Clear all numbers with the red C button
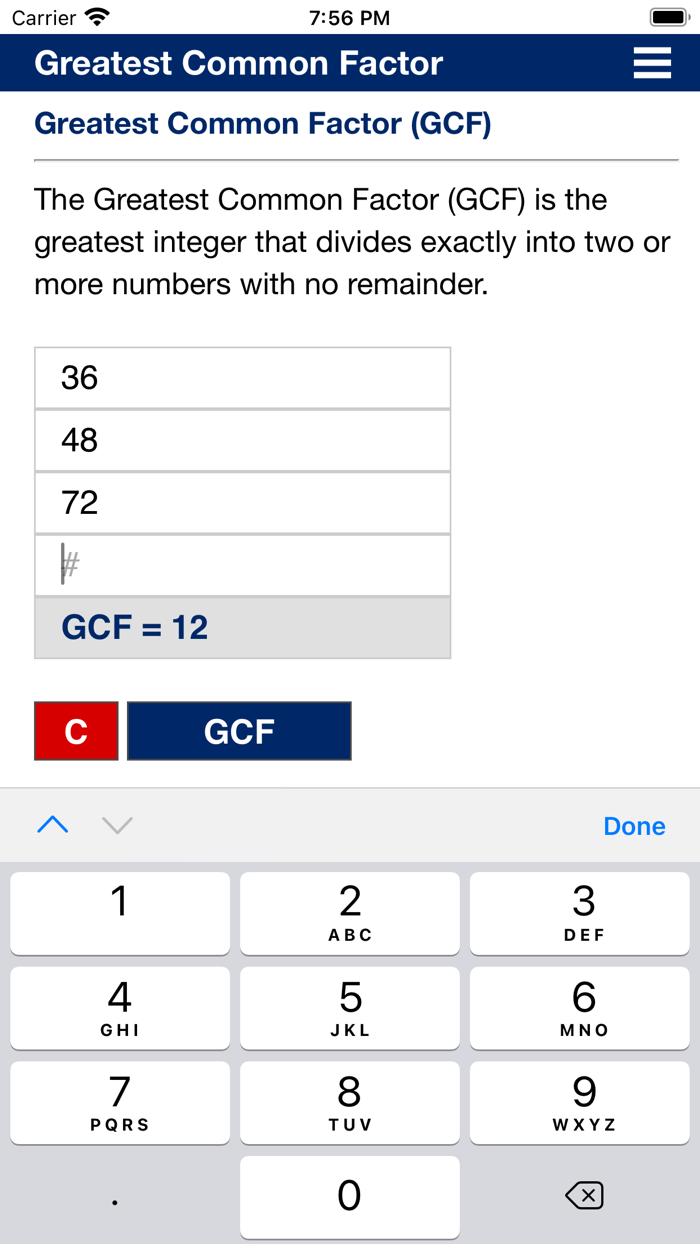This screenshot has width=700, height=1244. (76, 731)
